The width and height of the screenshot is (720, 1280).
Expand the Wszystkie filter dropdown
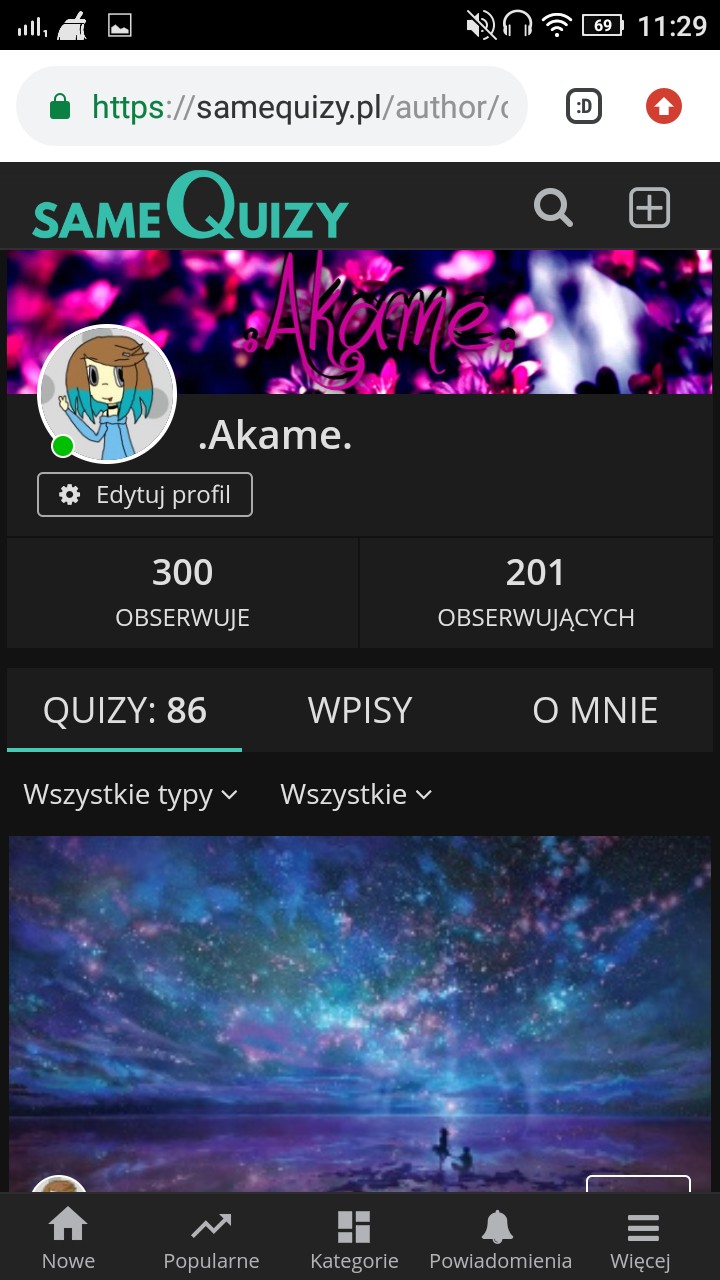[356, 795]
